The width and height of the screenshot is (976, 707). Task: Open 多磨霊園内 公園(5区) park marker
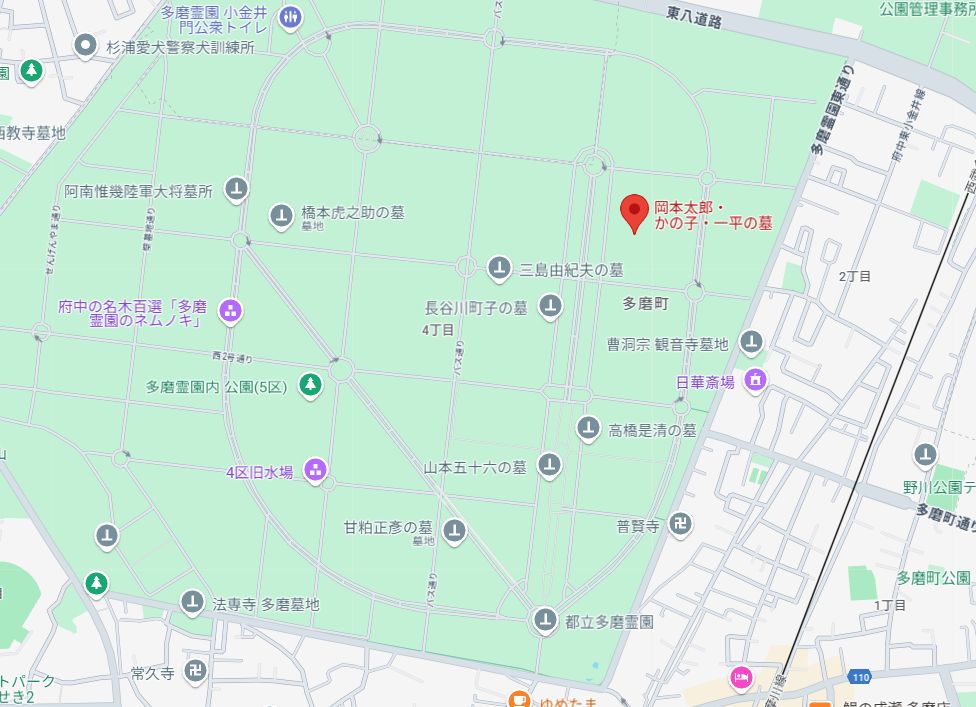click(x=311, y=384)
